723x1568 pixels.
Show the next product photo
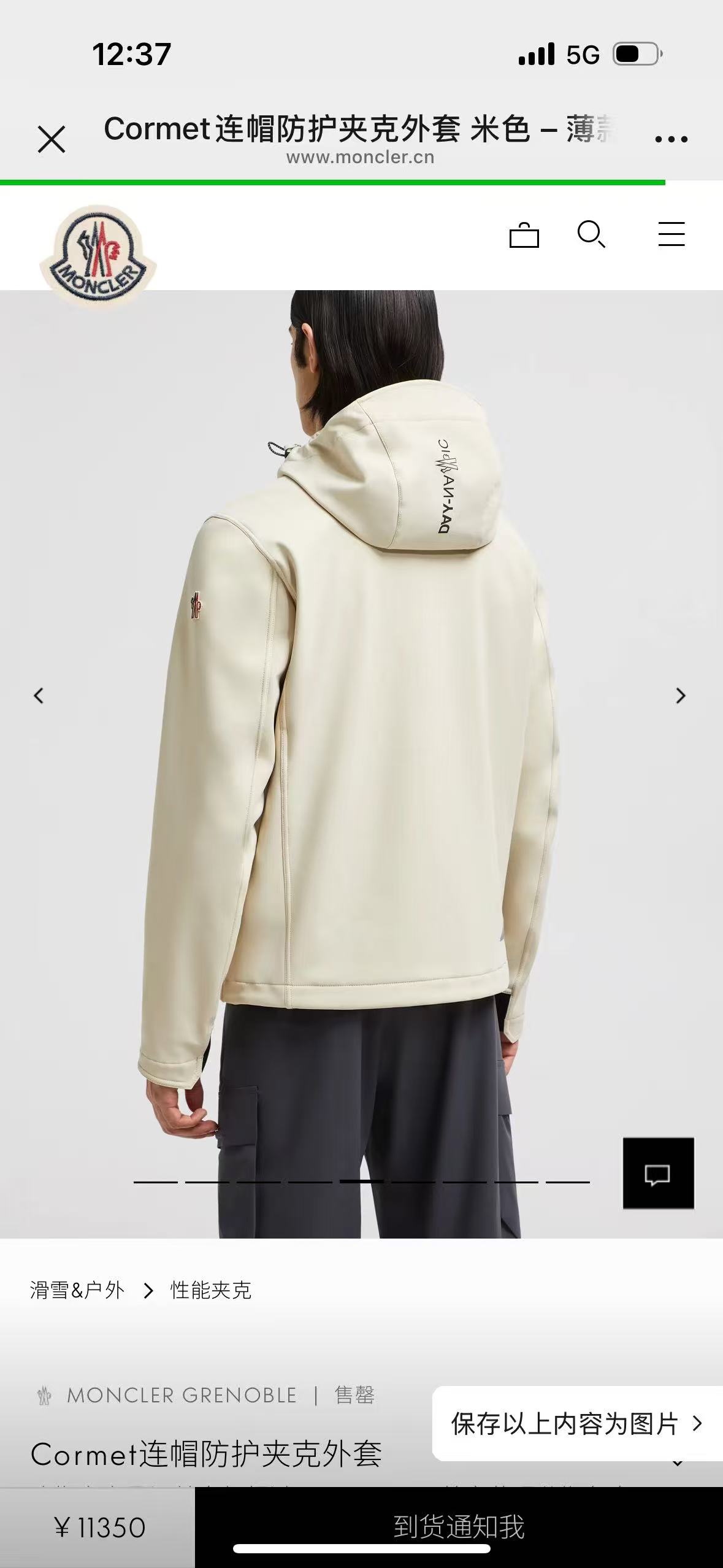pos(680,696)
